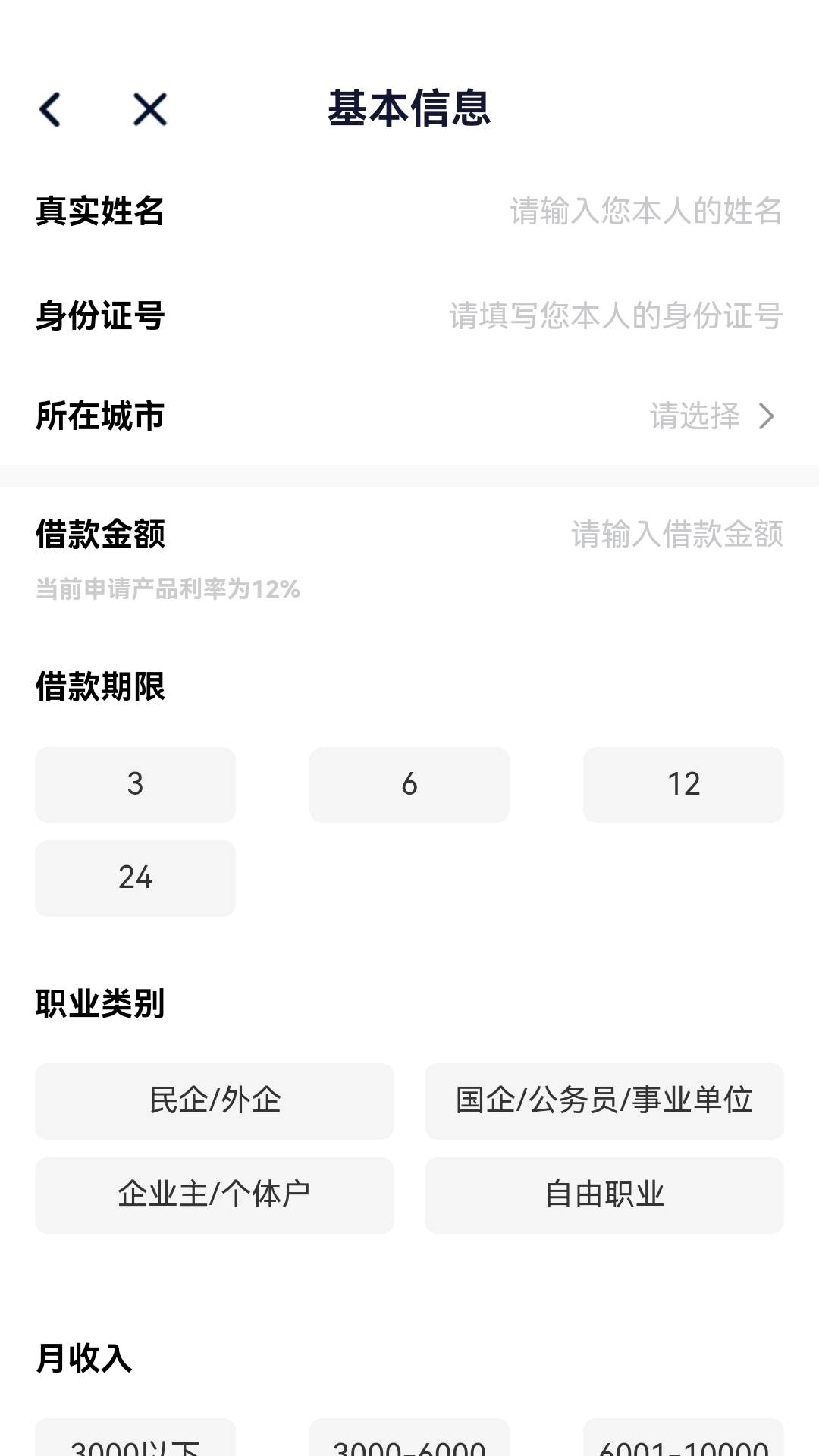819x1456 pixels.
Task: Tap the close X icon
Action: click(149, 109)
